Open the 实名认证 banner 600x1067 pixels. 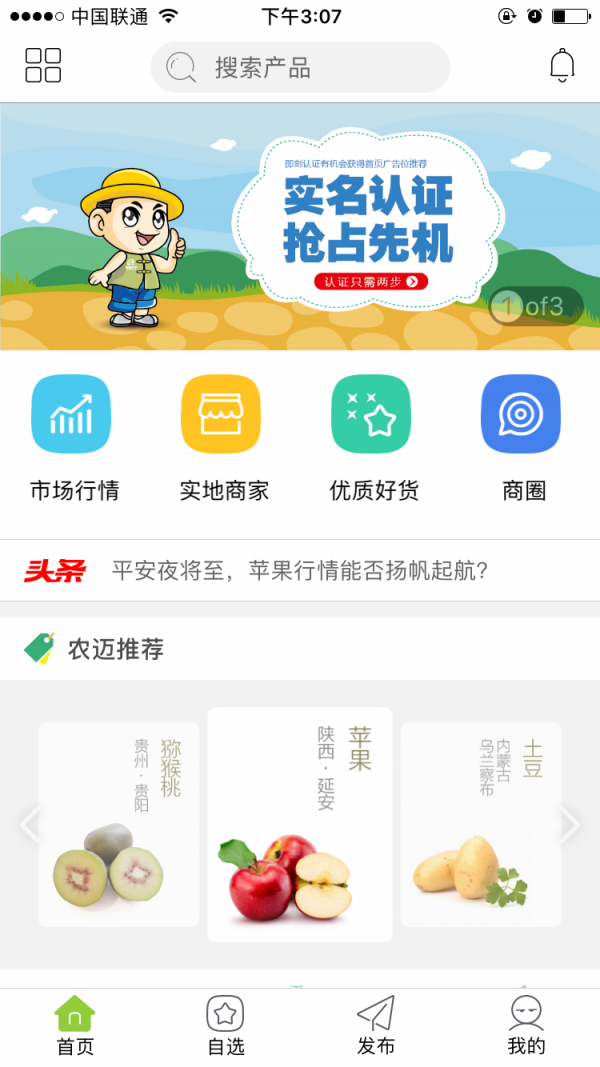coord(300,226)
